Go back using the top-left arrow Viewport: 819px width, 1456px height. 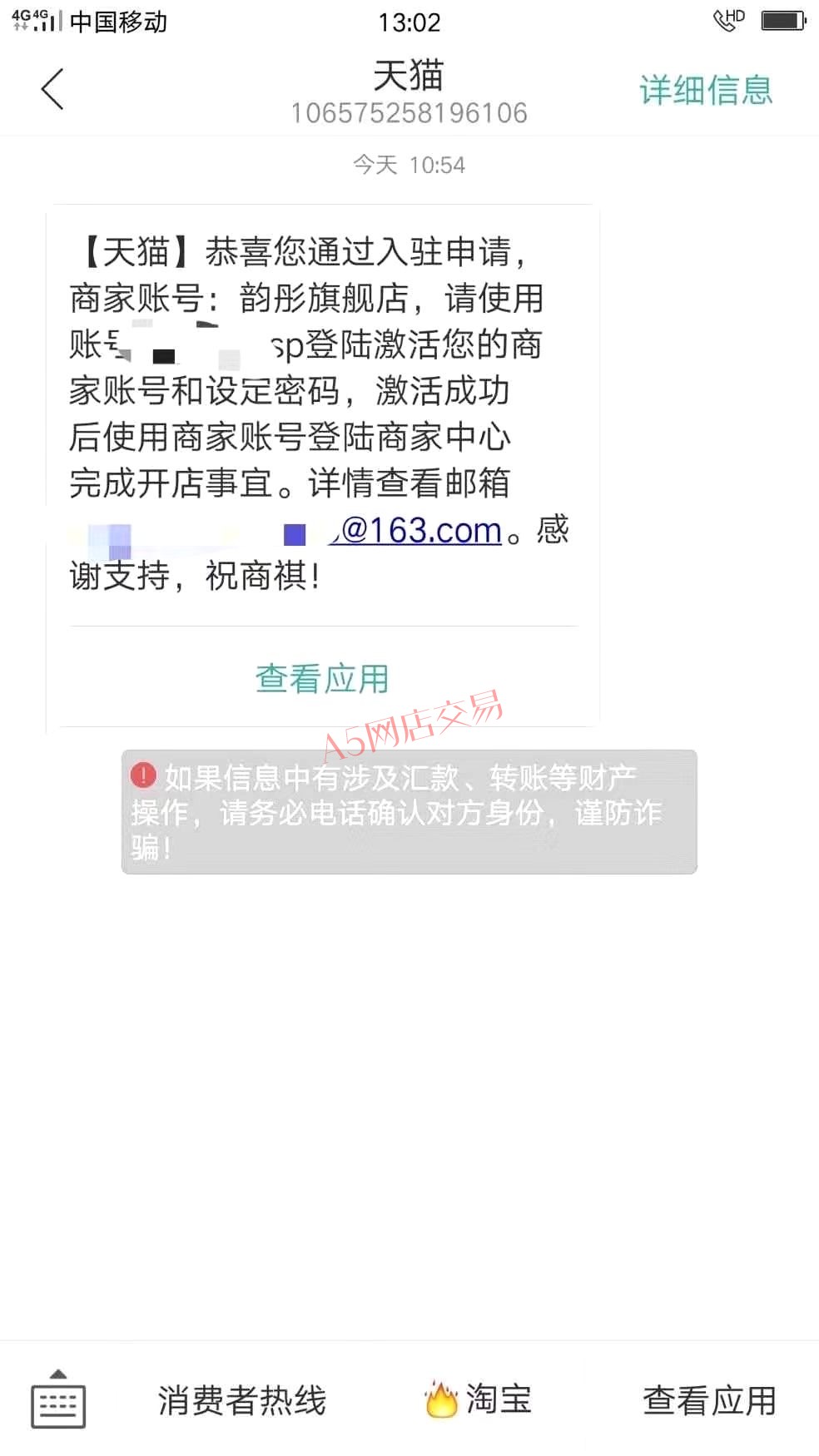(52, 90)
